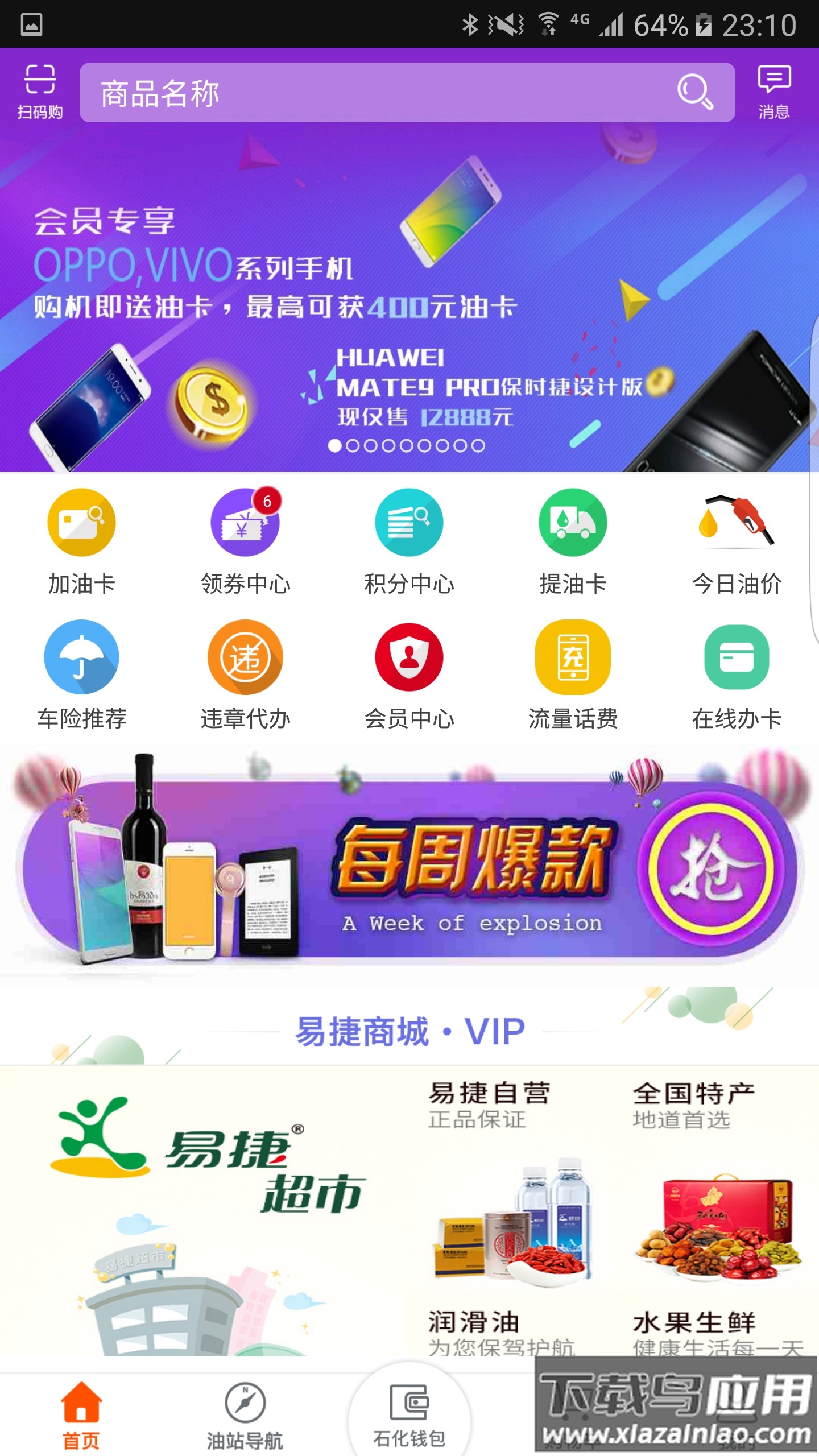This screenshot has height=1456, width=819.
Task: Open 领券中心 coupon center
Action: coord(245,540)
